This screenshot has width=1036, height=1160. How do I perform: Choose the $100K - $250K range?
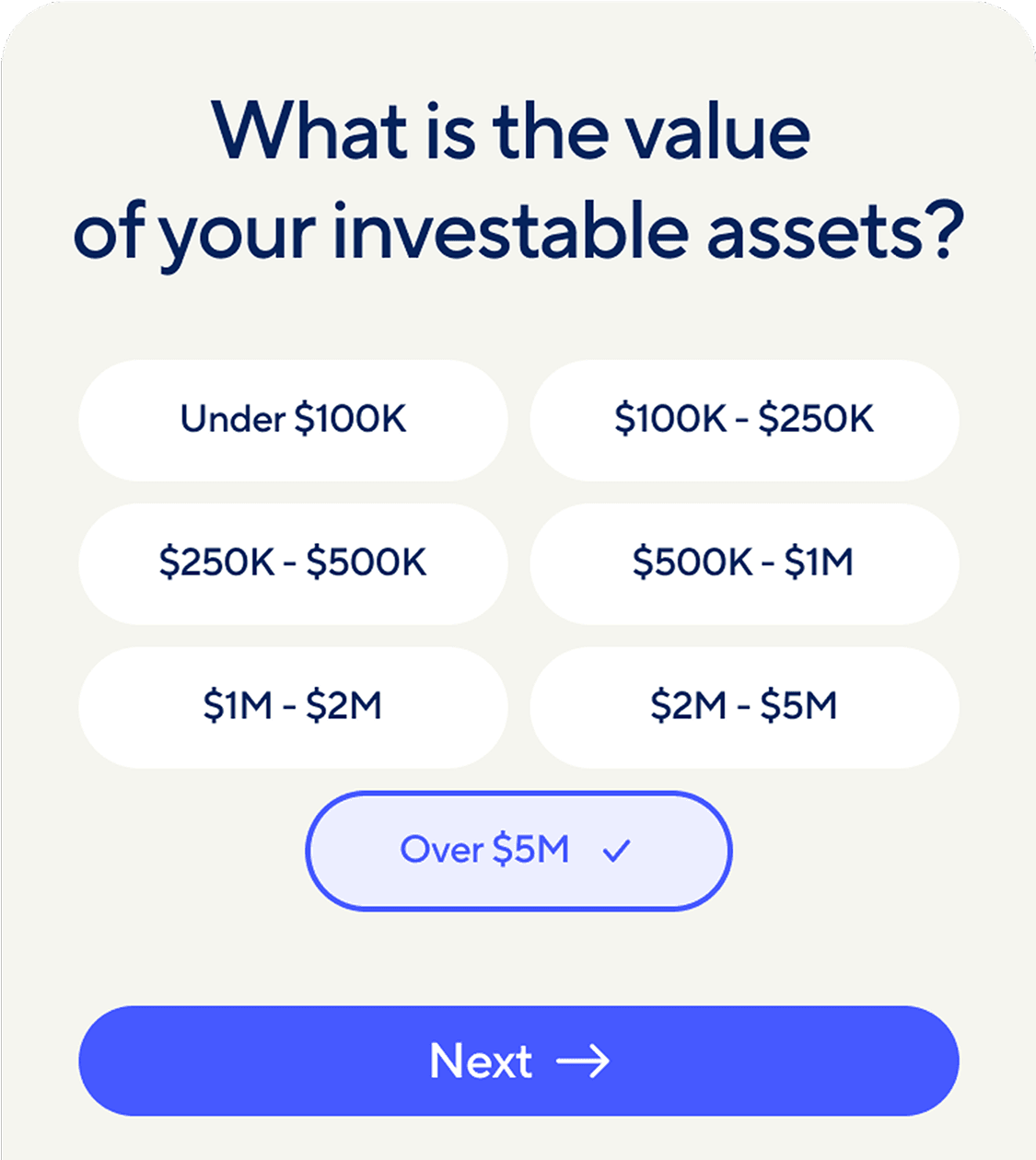pyautogui.click(x=744, y=420)
